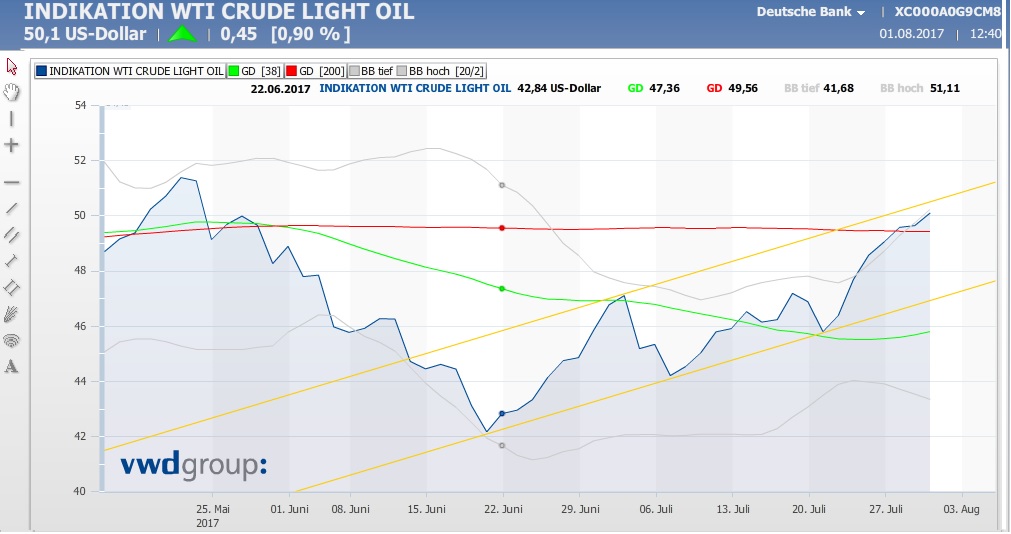Select the parallel channel lines tool
1011x534 pixels.
click(12, 234)
